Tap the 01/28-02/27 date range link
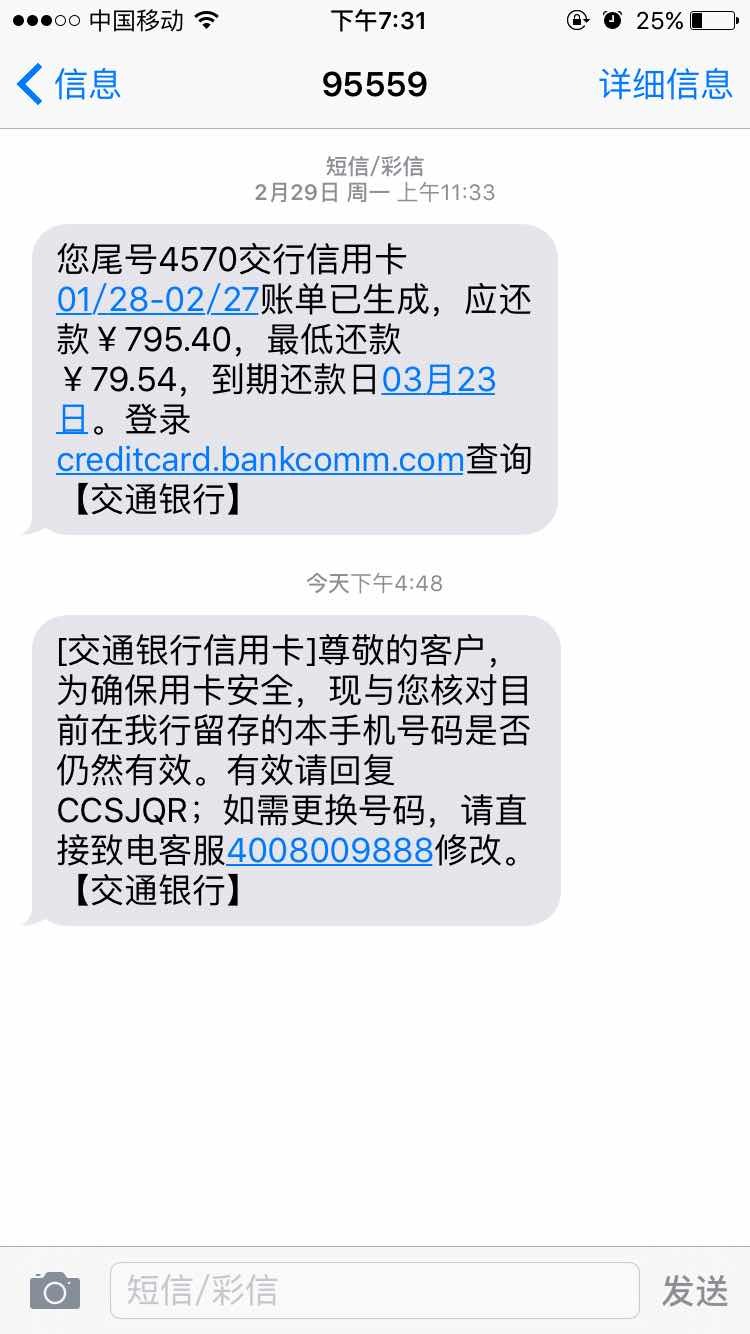The width and height of the screenshot is (750, 1334). [x=158, y=300]
